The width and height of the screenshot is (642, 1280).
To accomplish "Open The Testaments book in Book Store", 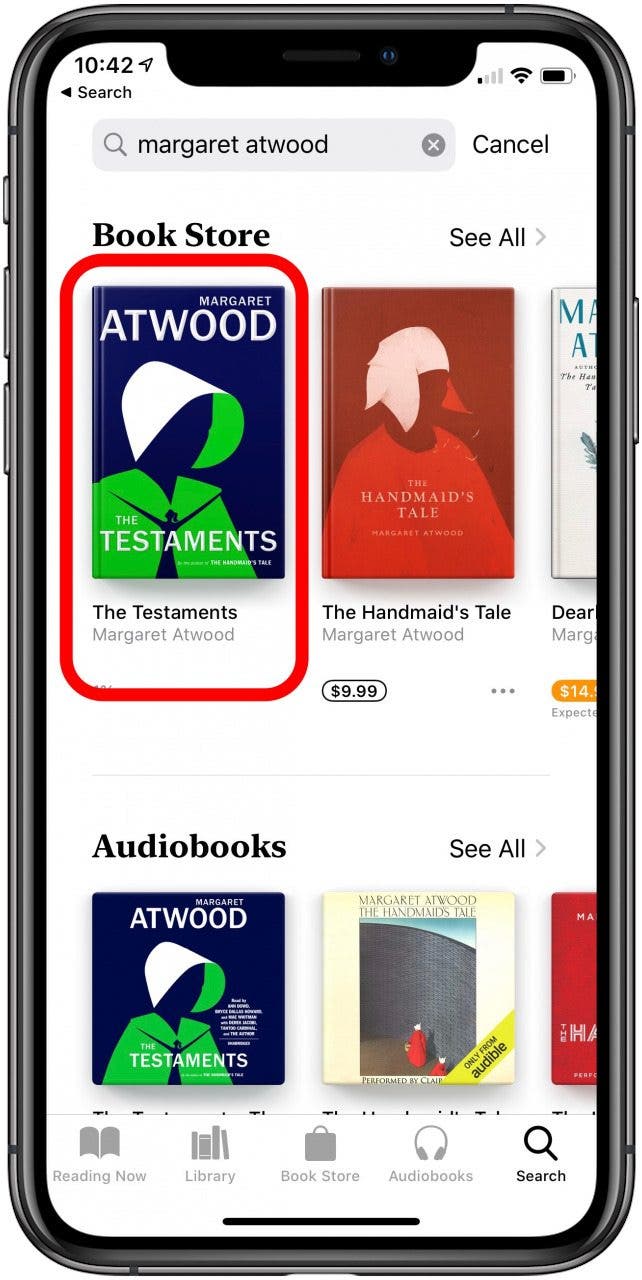I will coord(188,433).
